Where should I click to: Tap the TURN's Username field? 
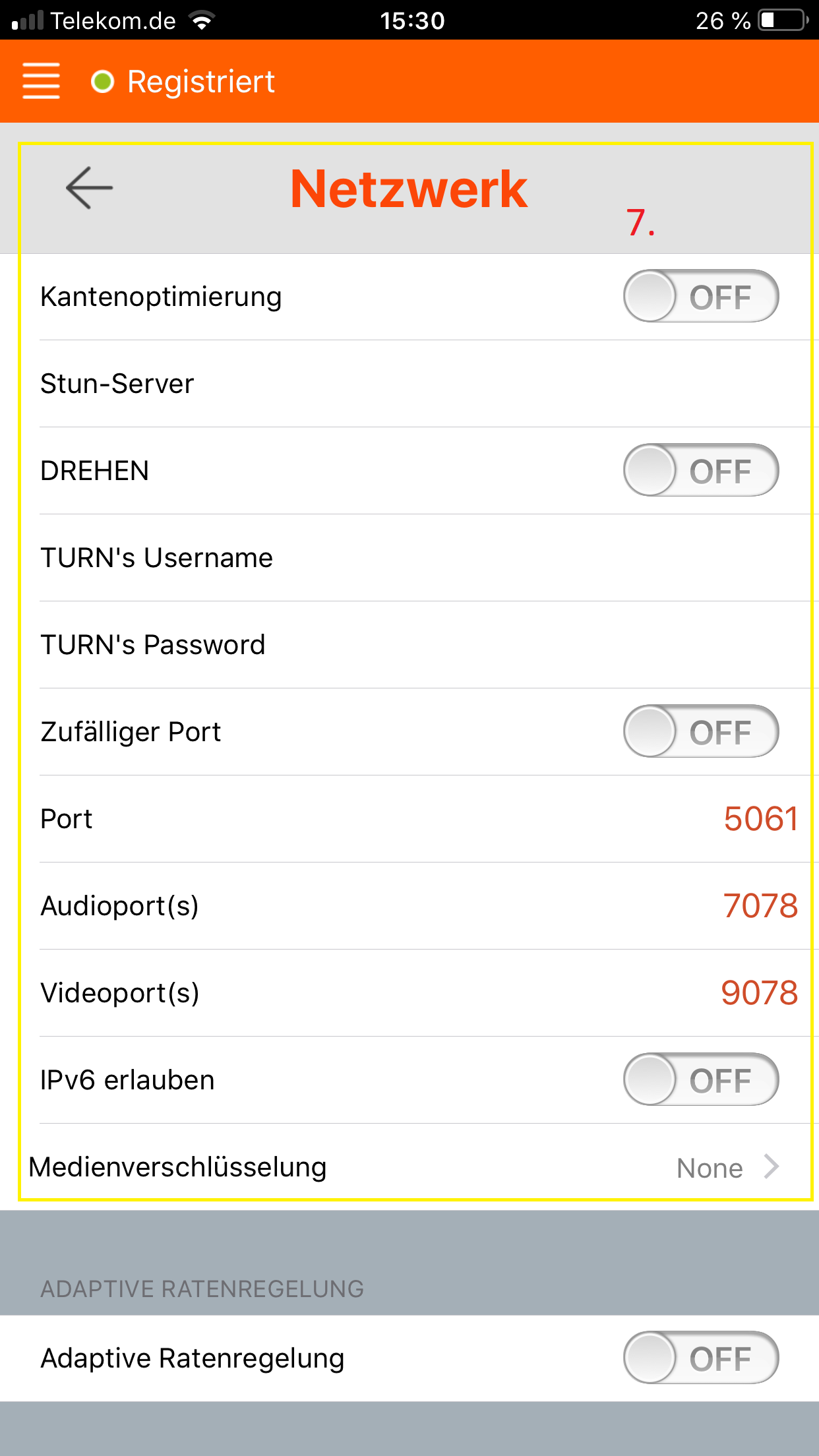[409, 558]
